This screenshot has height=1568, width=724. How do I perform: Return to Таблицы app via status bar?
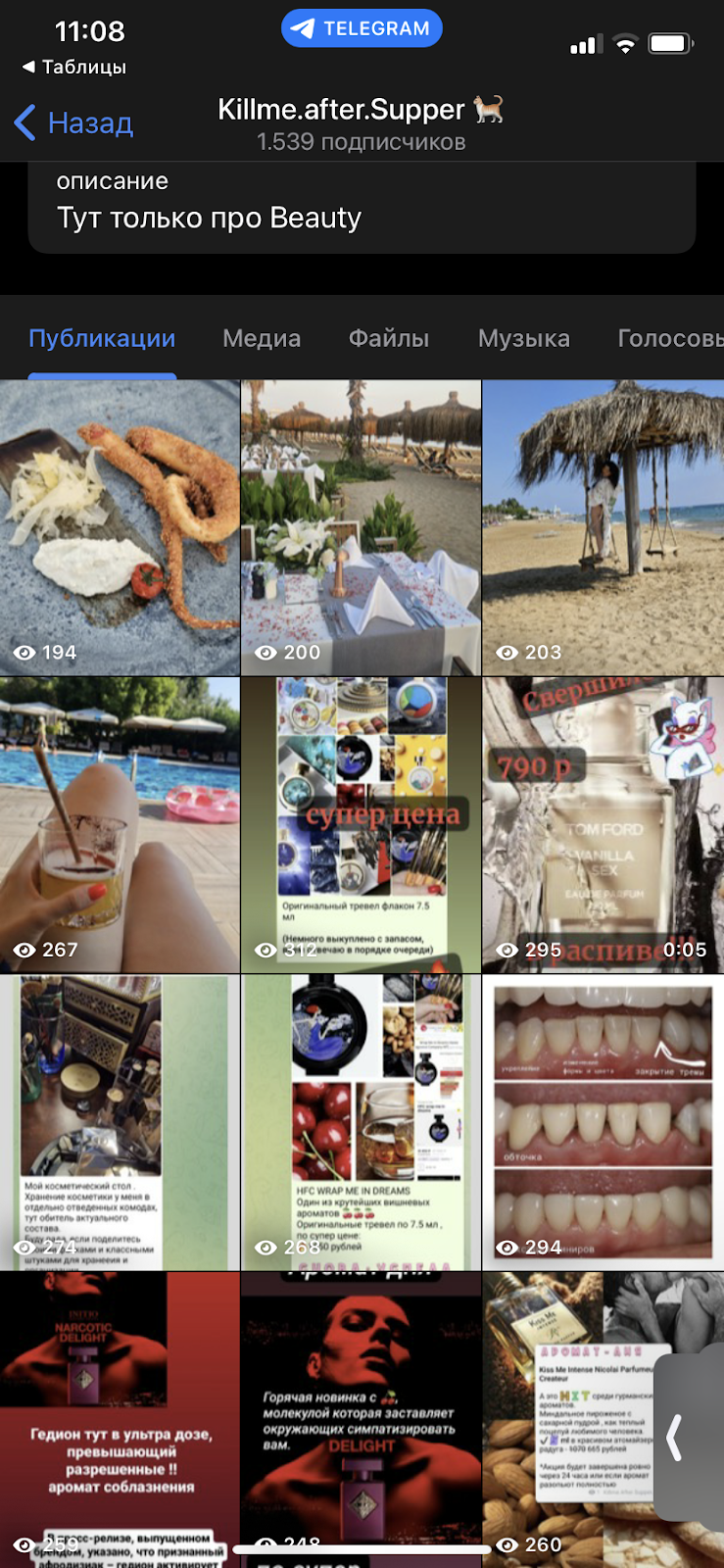pos(74,67)
